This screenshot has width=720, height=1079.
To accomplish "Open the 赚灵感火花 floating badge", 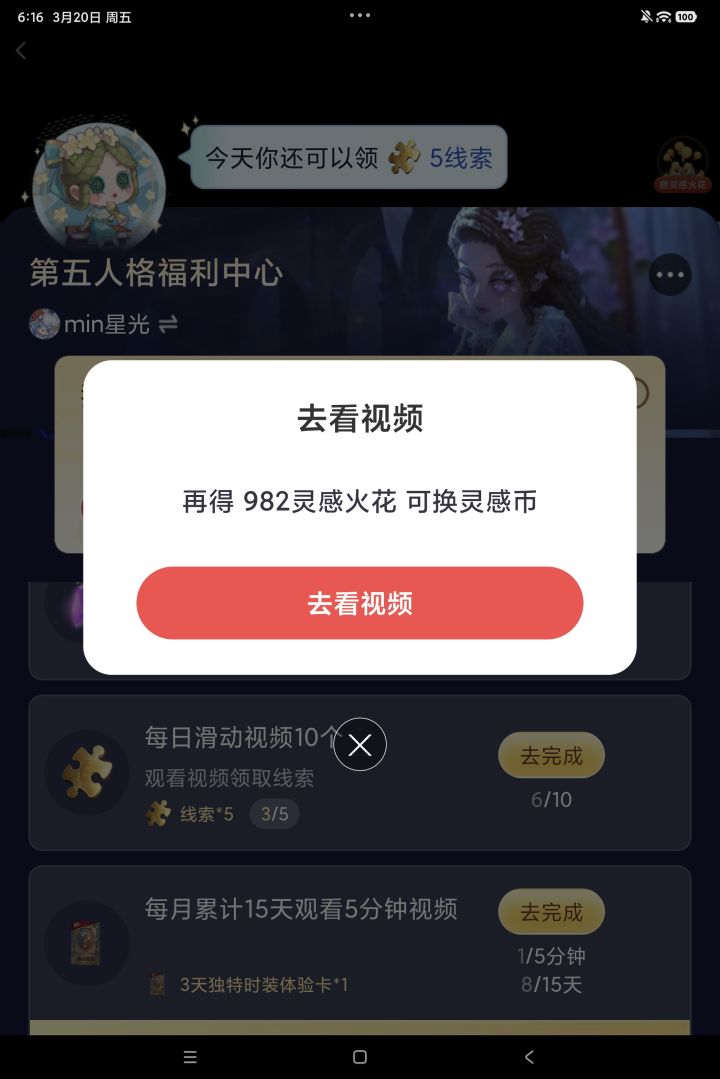I will [683, 165].
